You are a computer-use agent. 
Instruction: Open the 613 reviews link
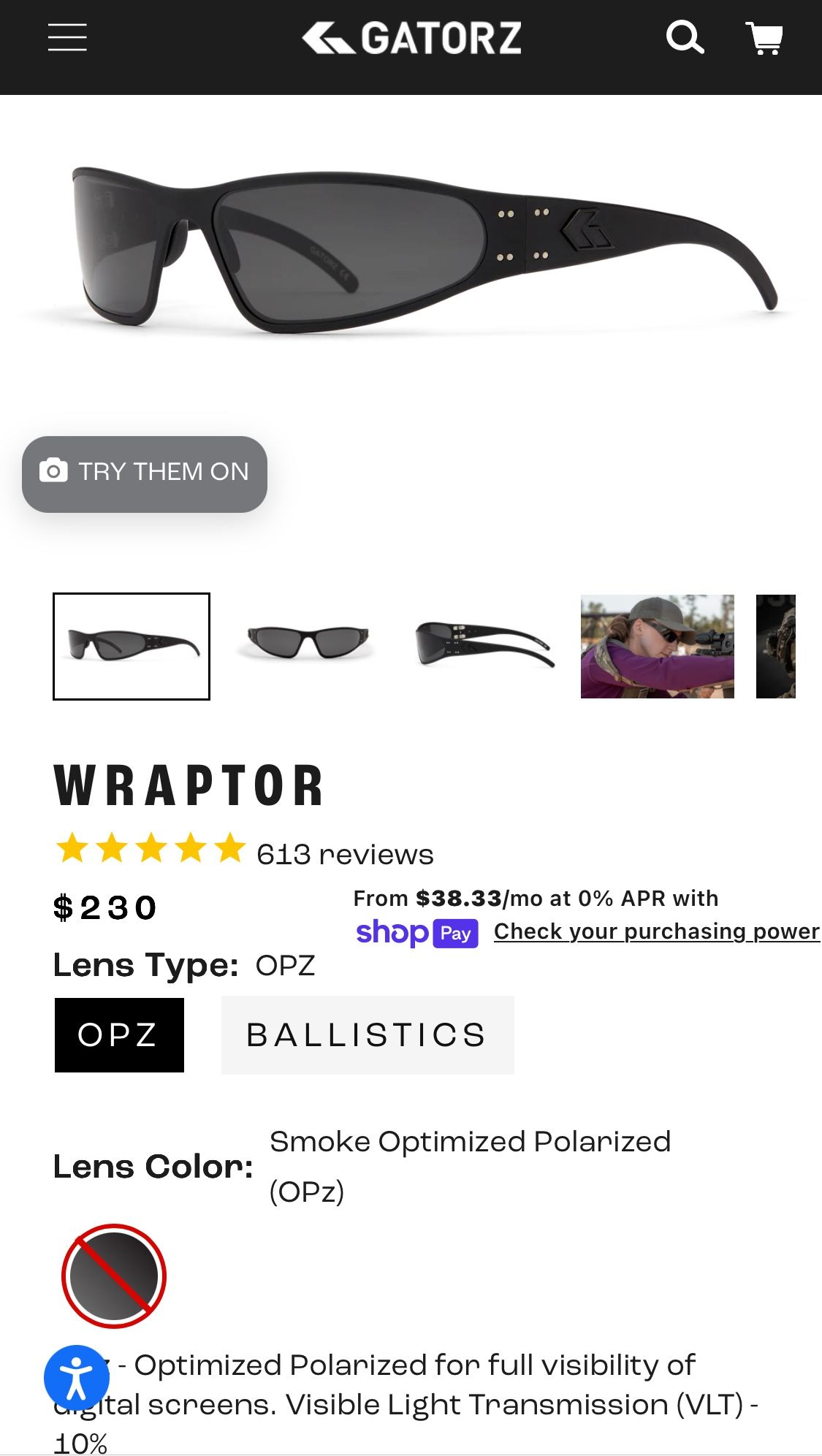click(343, 853)
